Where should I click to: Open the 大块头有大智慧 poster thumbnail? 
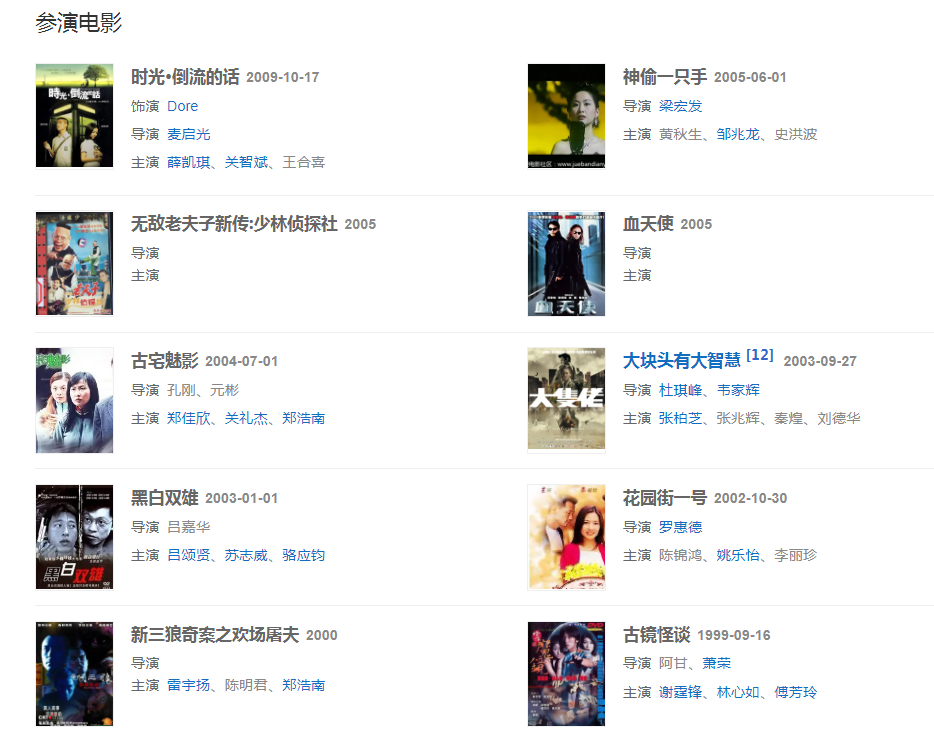click(566, 400)
